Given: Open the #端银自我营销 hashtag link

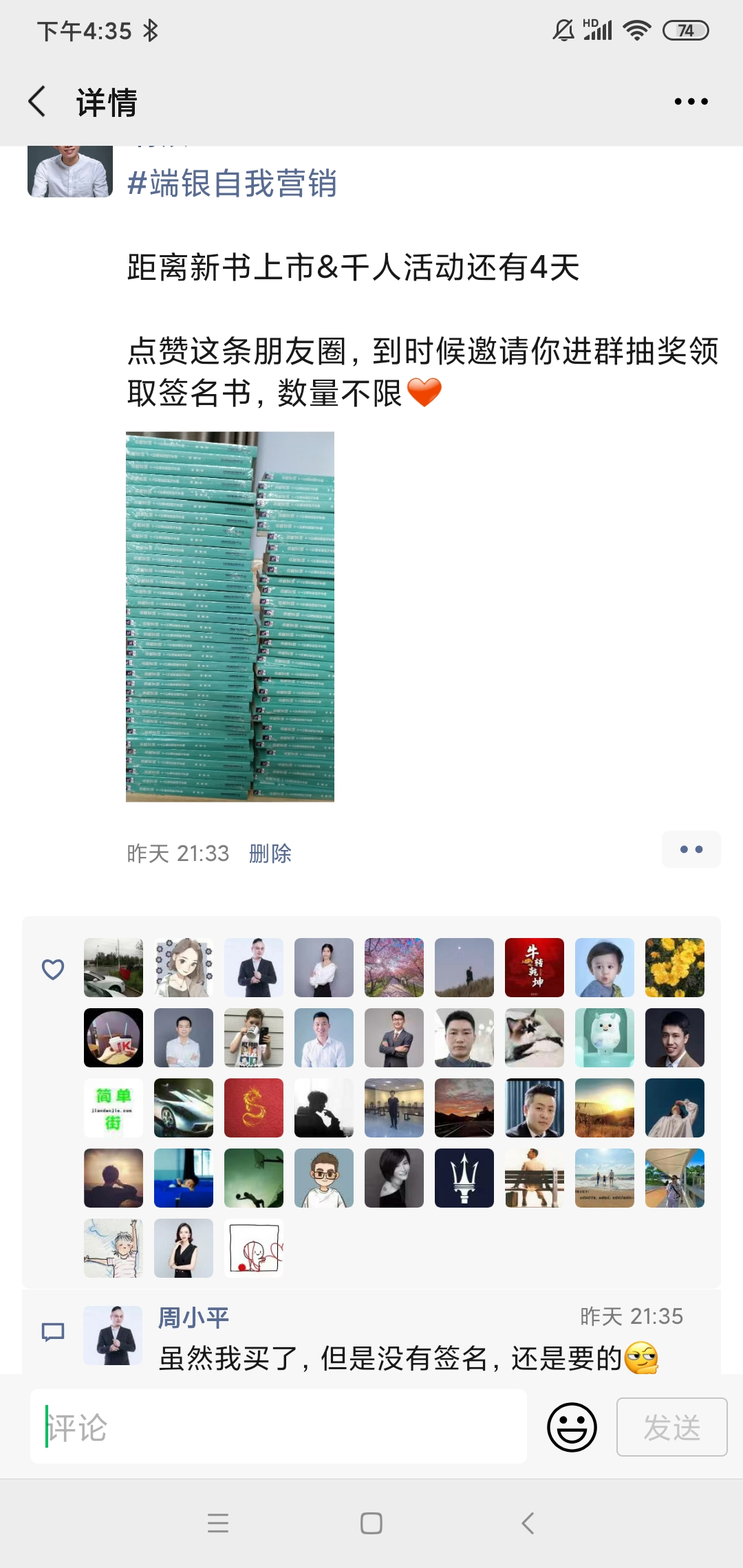Looking at the screenshot, I should coord(232,184).
